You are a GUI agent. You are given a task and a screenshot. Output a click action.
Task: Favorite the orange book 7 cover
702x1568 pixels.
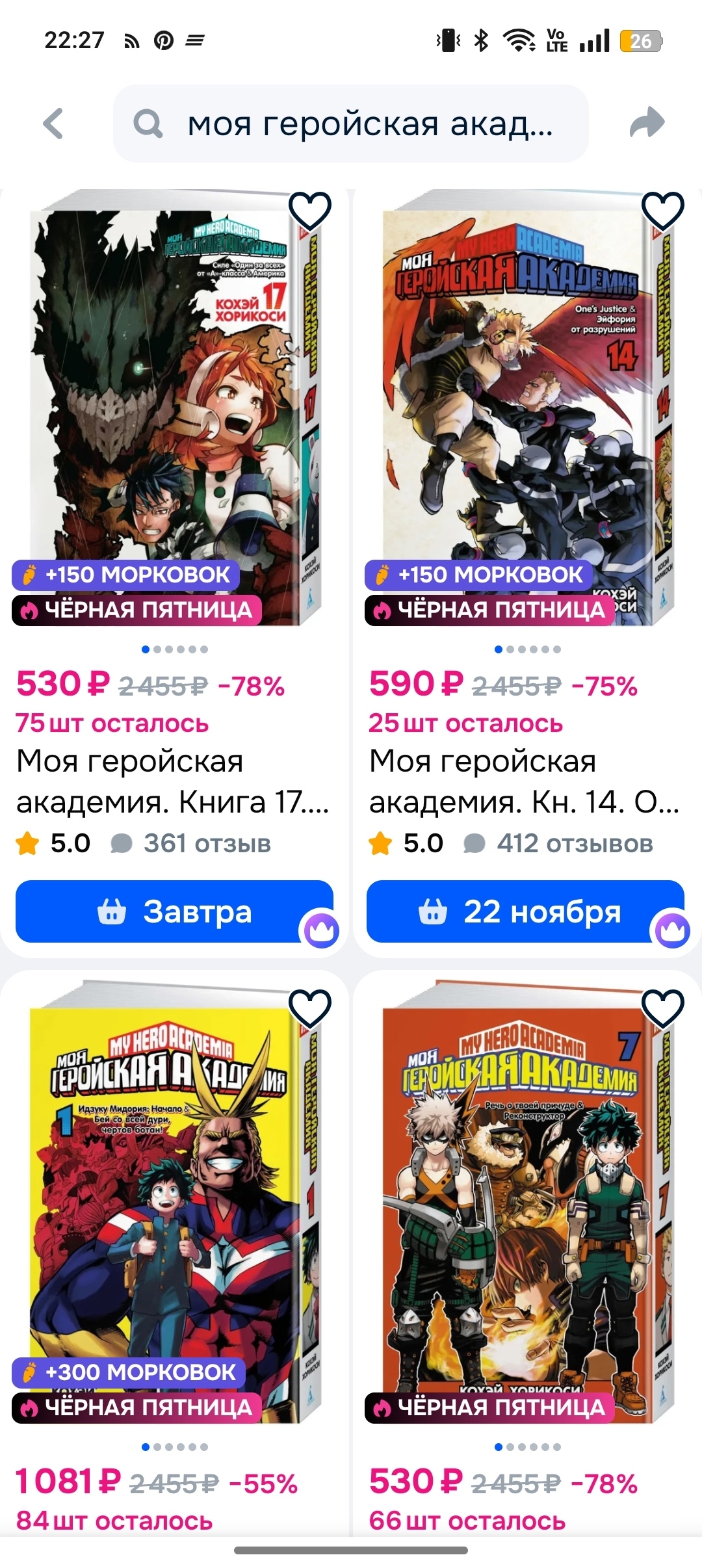click(x=662, y=1008)
